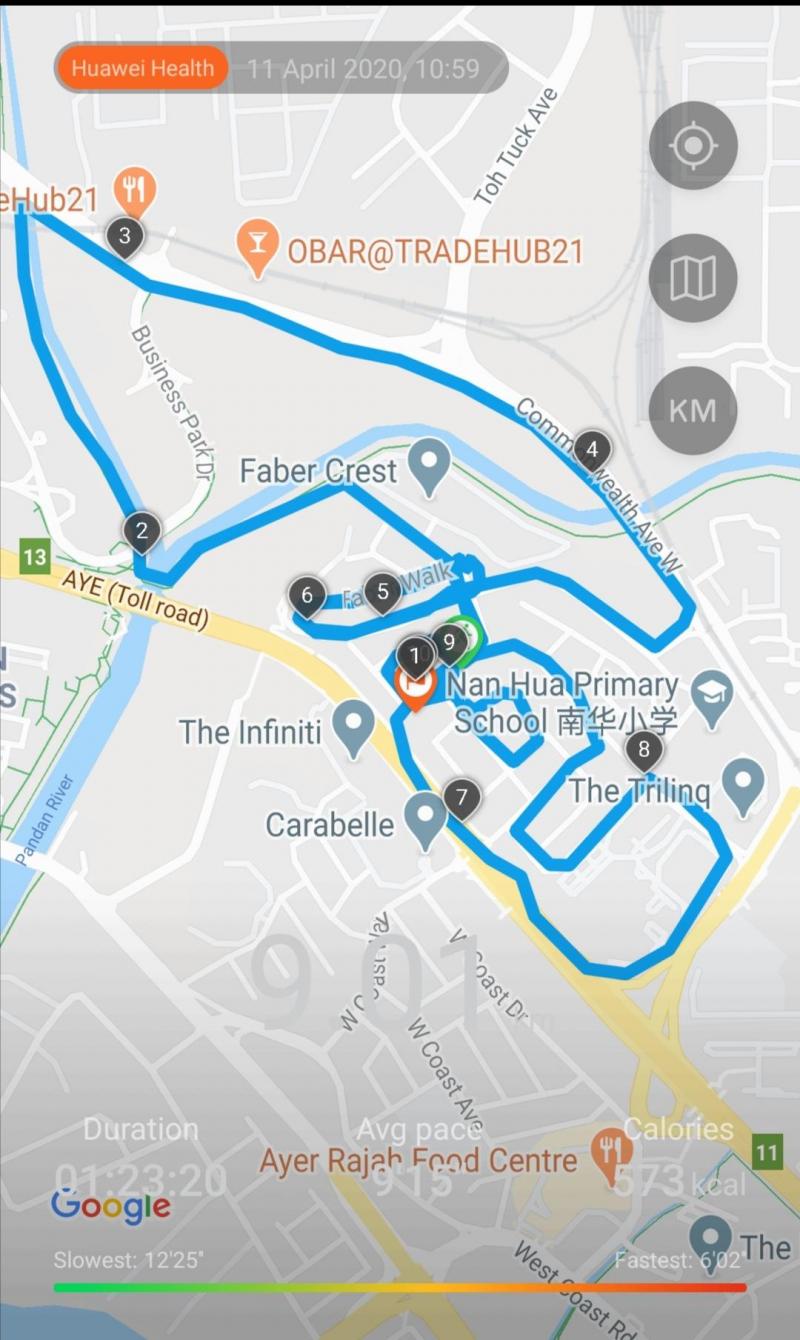Toggle the KM distance markers
This screenshot has height=1340, width=800.
click(693, 410)
